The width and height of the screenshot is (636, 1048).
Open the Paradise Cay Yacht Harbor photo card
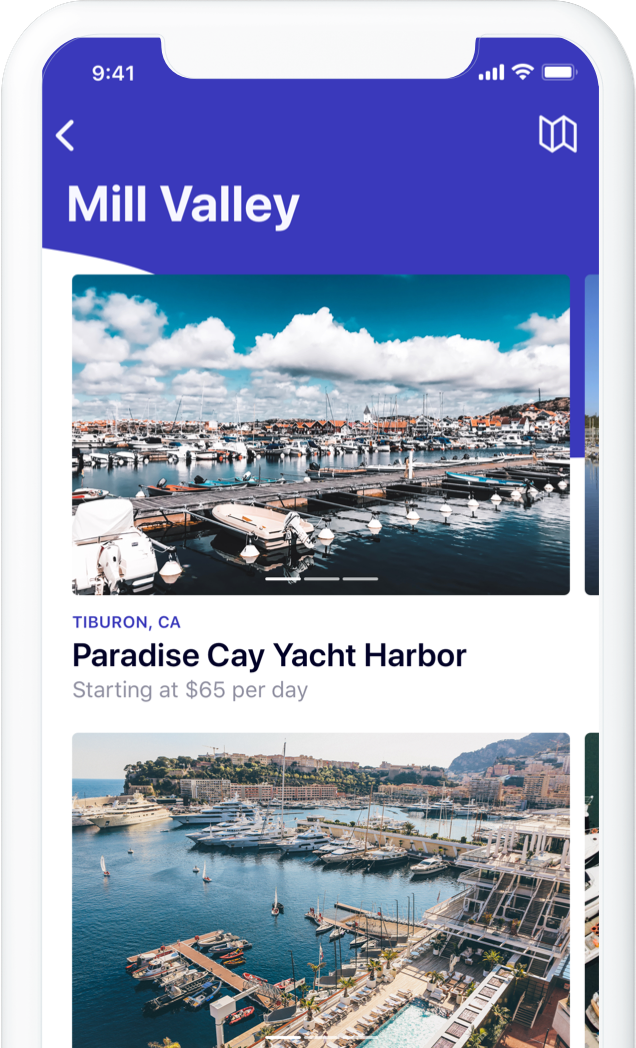coord(321,434)
